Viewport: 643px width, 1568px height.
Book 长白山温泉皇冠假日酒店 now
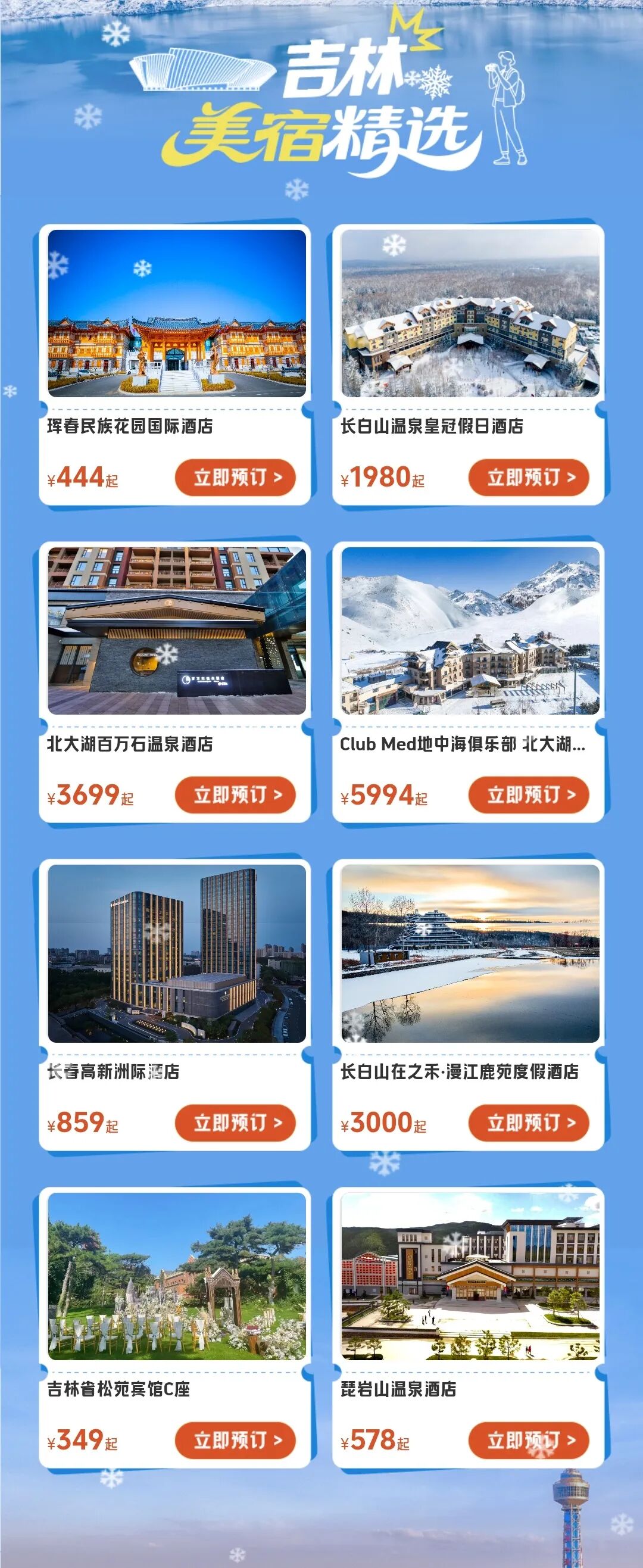[x=529, y=477]
